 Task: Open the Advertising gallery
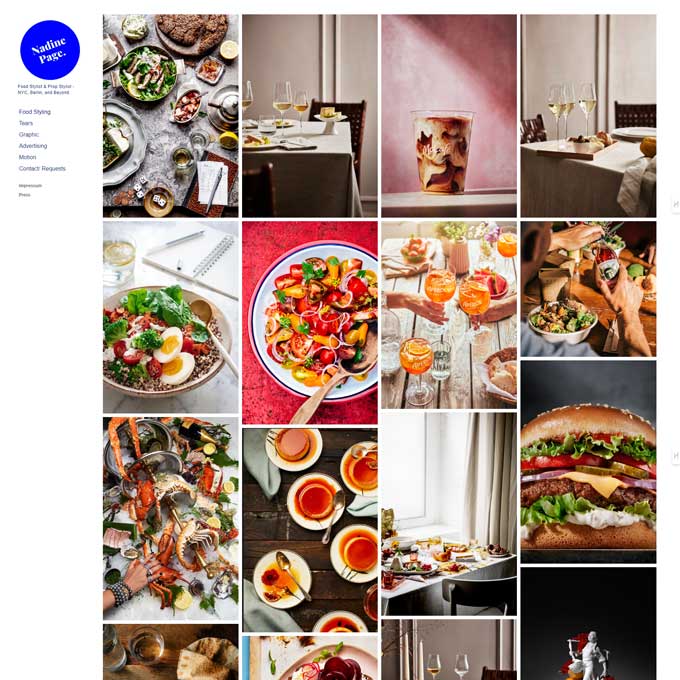pyautogui.click(x=32, y=146)
